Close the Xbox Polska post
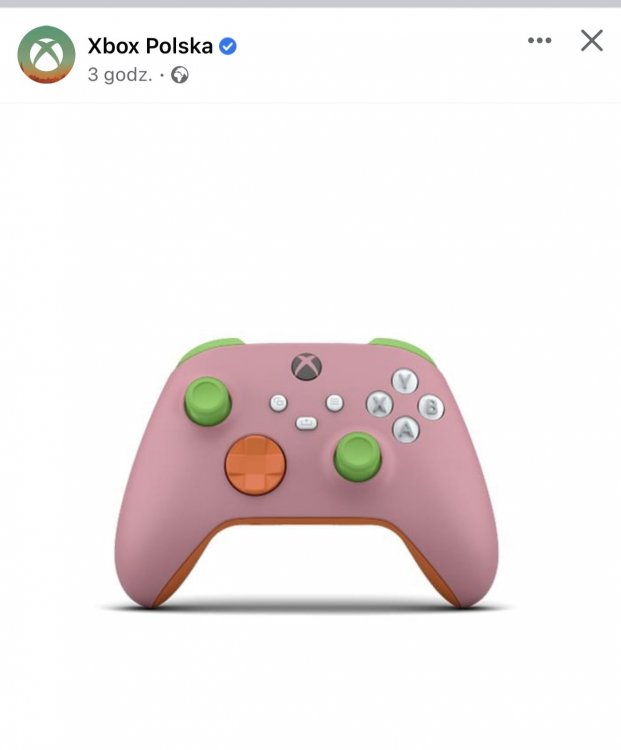The image size is (621, 750). point(592,41)
